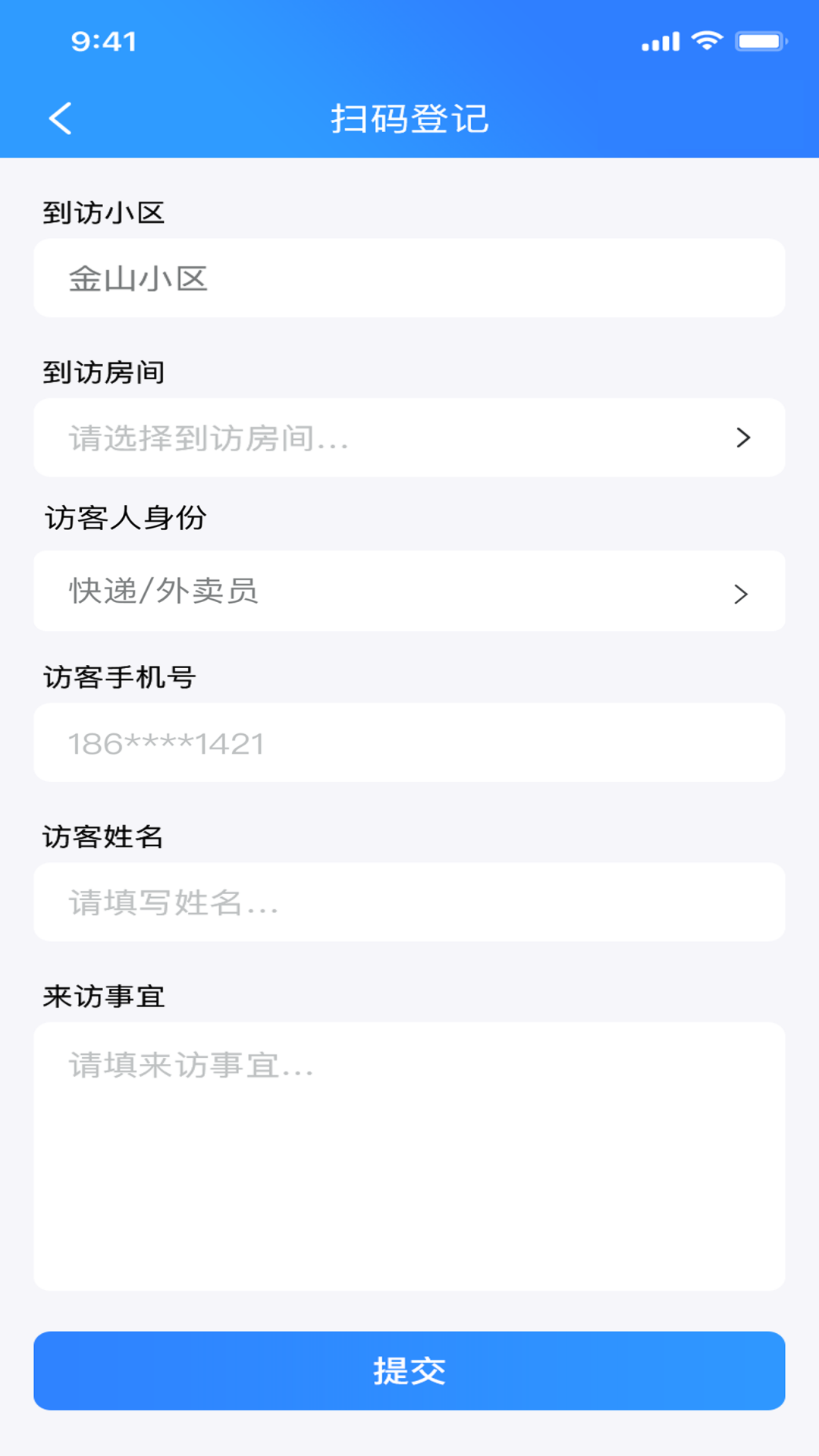Go back from the 扫码登记 page
This screenshot has height=1456, width=819.
tap(61, 118)
